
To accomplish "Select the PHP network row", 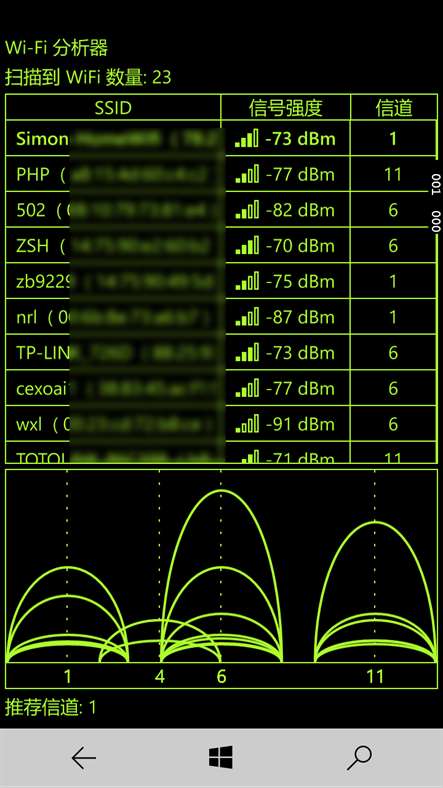I will coord(221,174).
